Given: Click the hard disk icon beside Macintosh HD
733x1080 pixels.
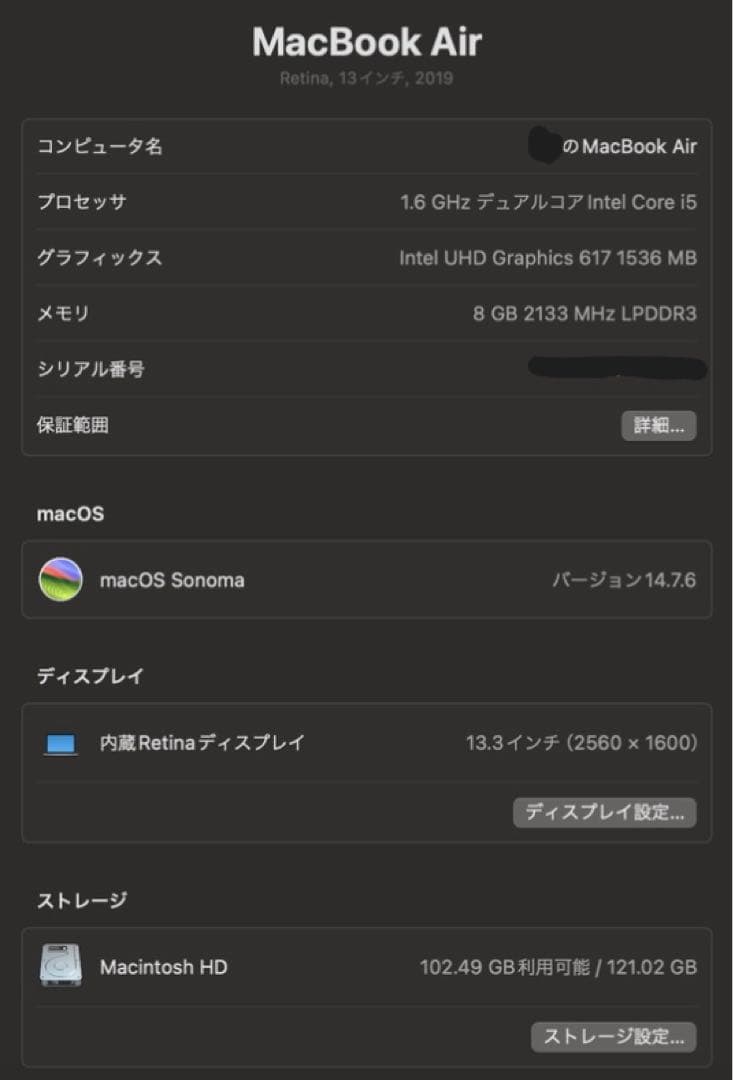Looking at the screenshot, I should click(62, 967).
